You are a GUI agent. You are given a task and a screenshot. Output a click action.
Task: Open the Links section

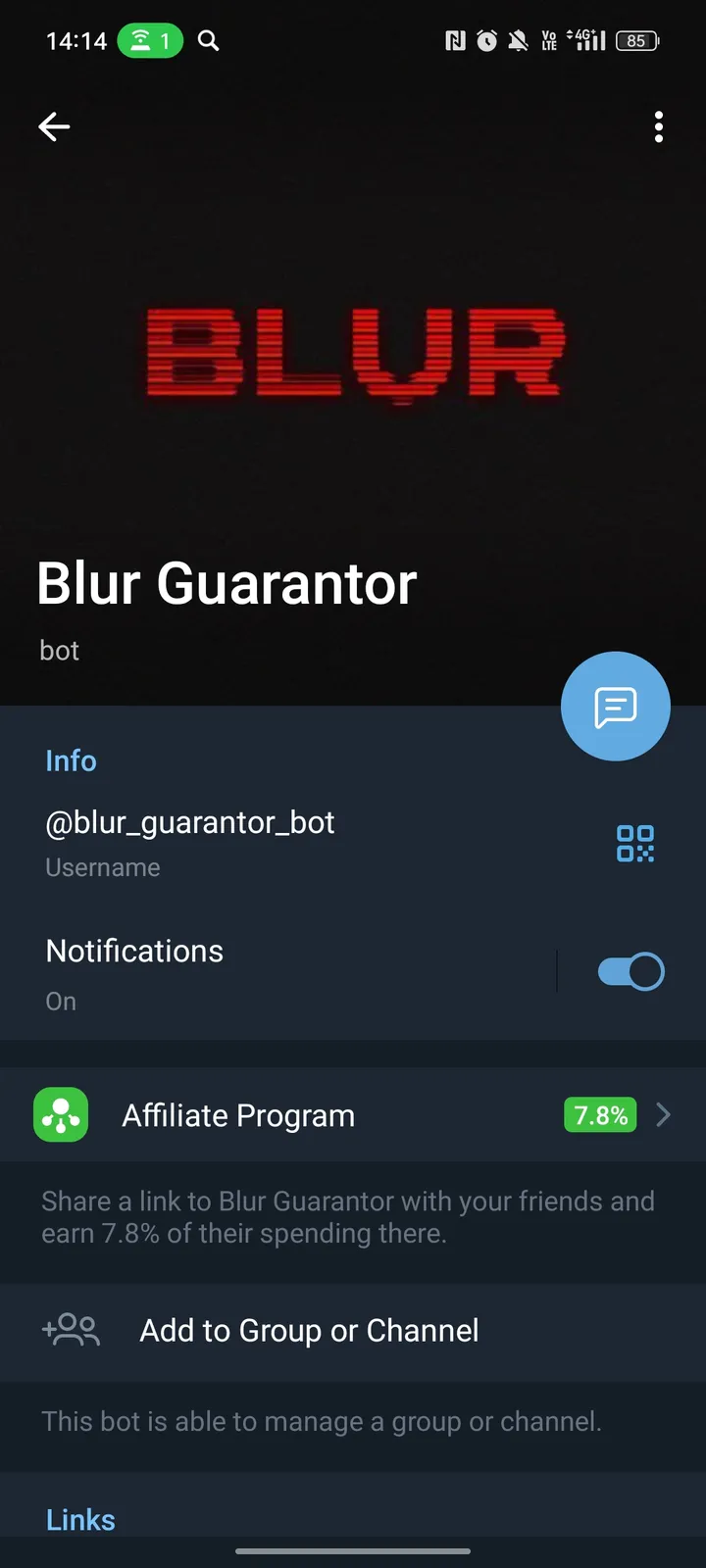point(79,1519)
